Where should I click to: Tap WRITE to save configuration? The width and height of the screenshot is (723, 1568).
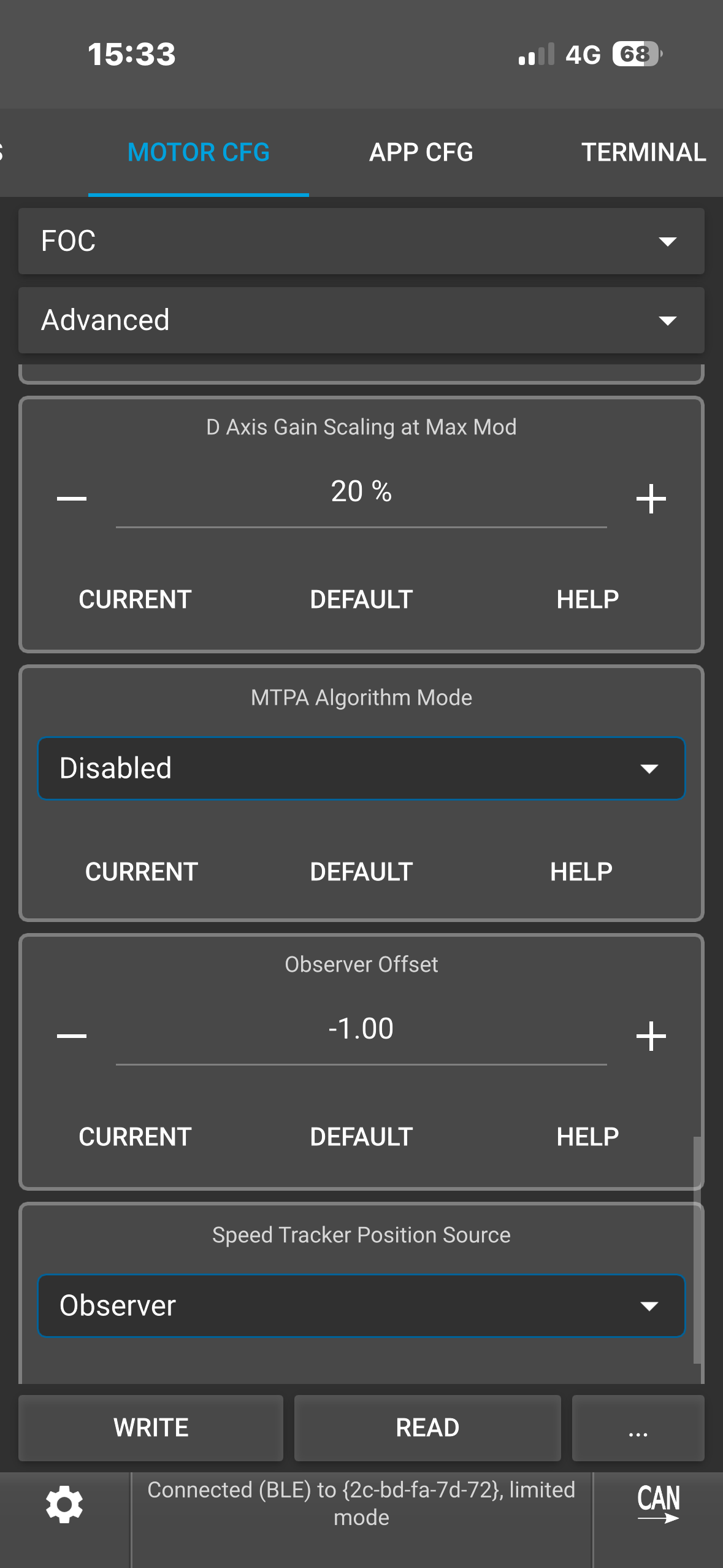(151, 1428)
